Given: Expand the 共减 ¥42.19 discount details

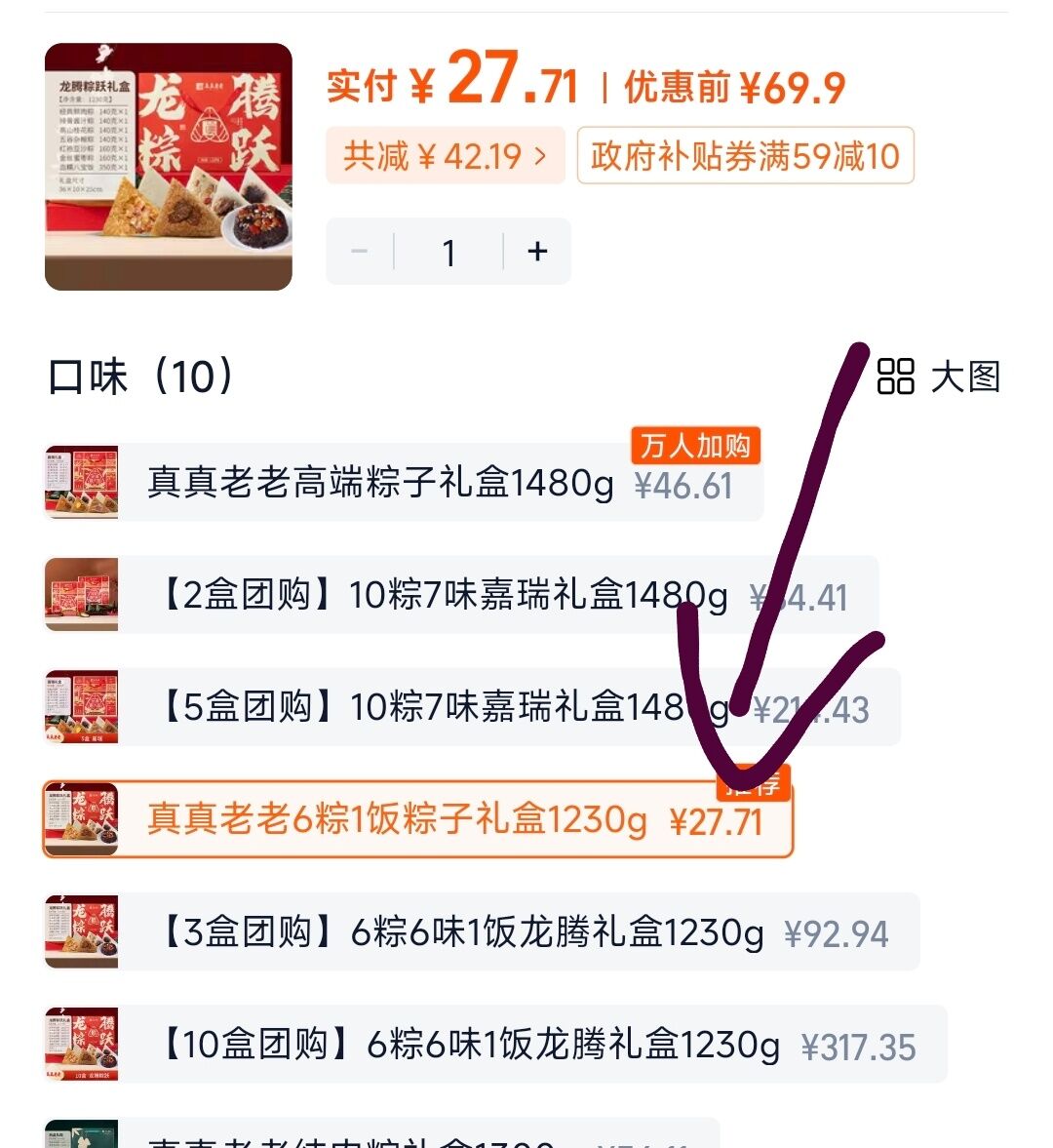Looking at the screenshot, I should [x=445, y=156].
